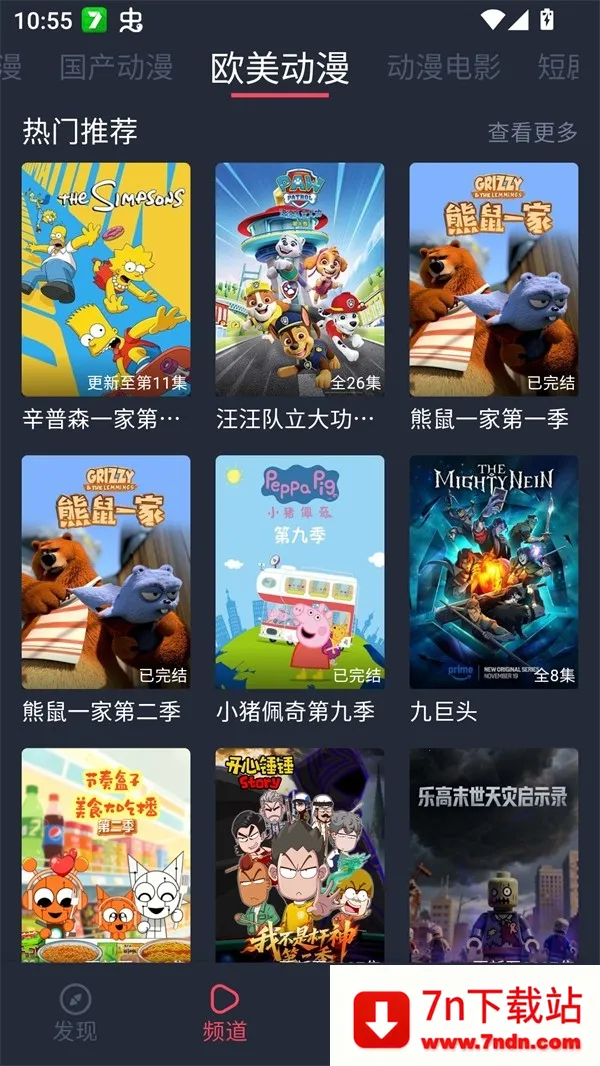Tap the 频道 bottom tab
This screenshot has width=600, height=1066.
224,1012
